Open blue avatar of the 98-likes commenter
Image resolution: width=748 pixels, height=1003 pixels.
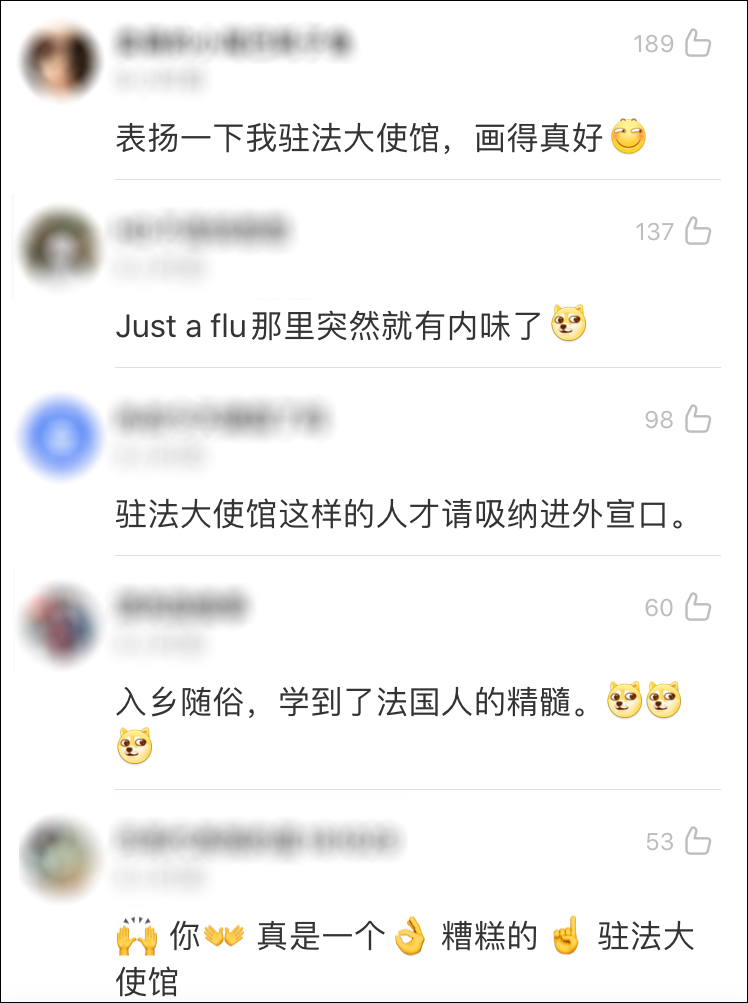pos(62,438)
